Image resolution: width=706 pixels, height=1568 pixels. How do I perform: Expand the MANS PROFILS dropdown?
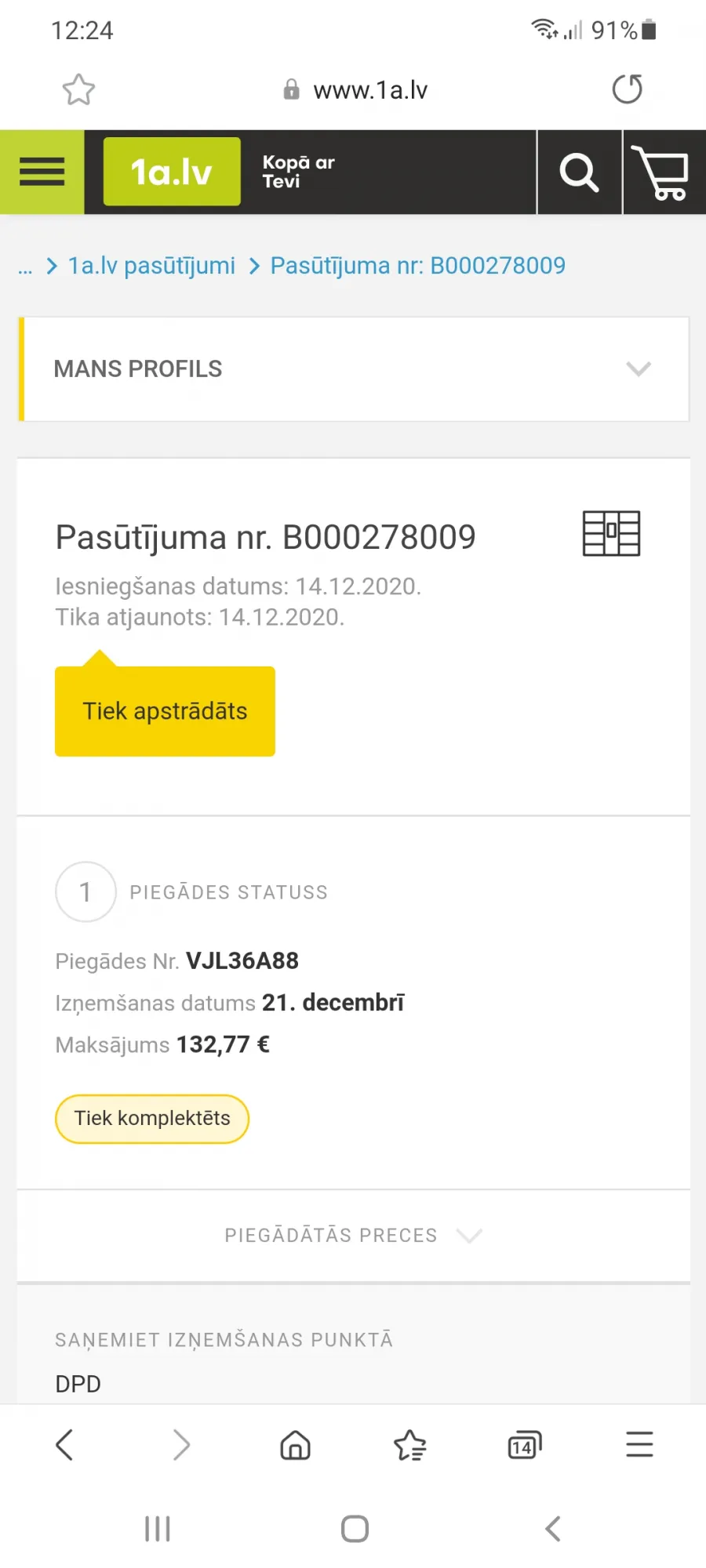354,369
